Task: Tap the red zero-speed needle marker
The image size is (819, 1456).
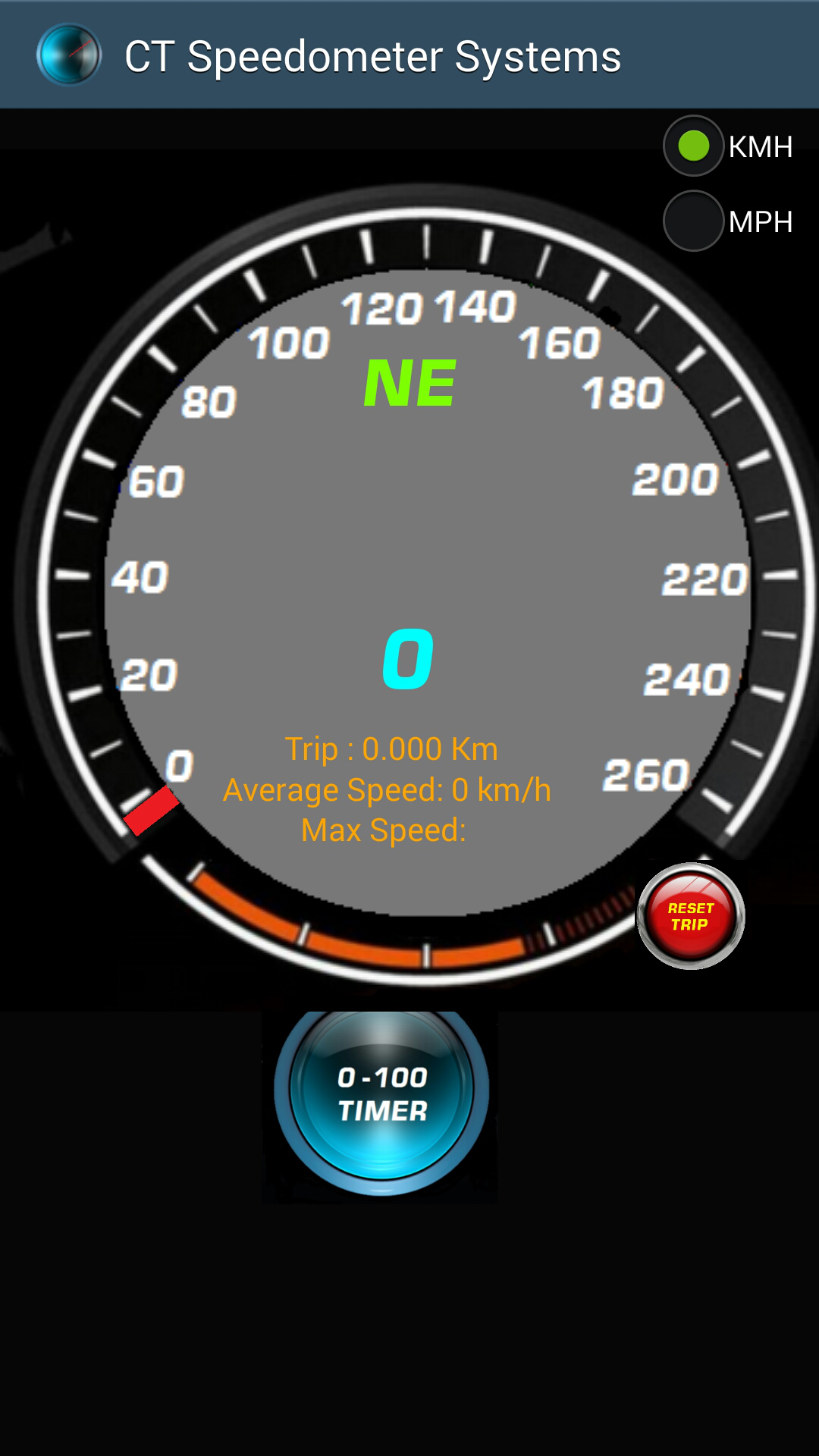Action: point(149,810)
